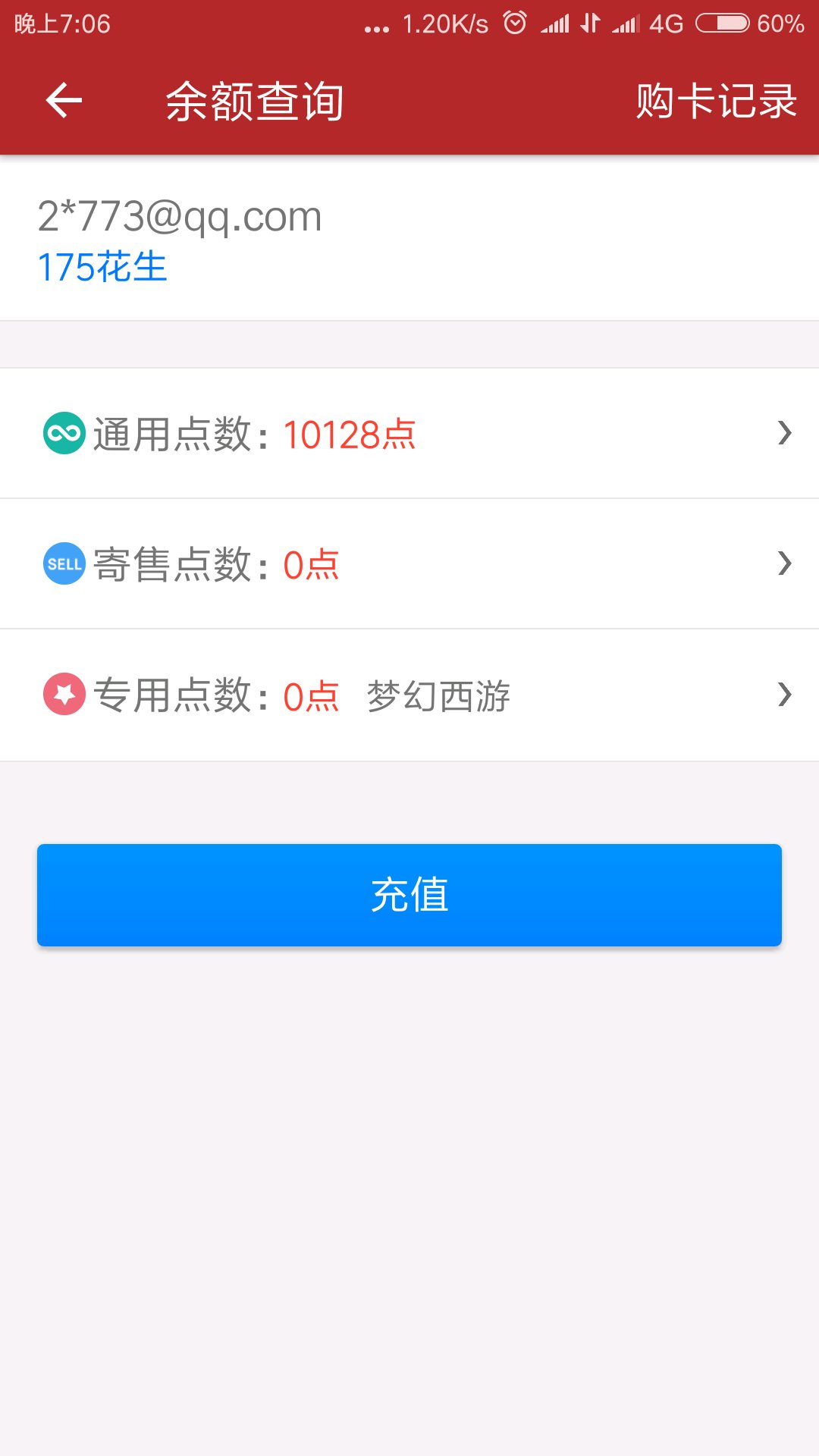Screen dimensions: 819x1456
Task: Open 专用点数 for 梦幻西游
Action: click(409, 695)
